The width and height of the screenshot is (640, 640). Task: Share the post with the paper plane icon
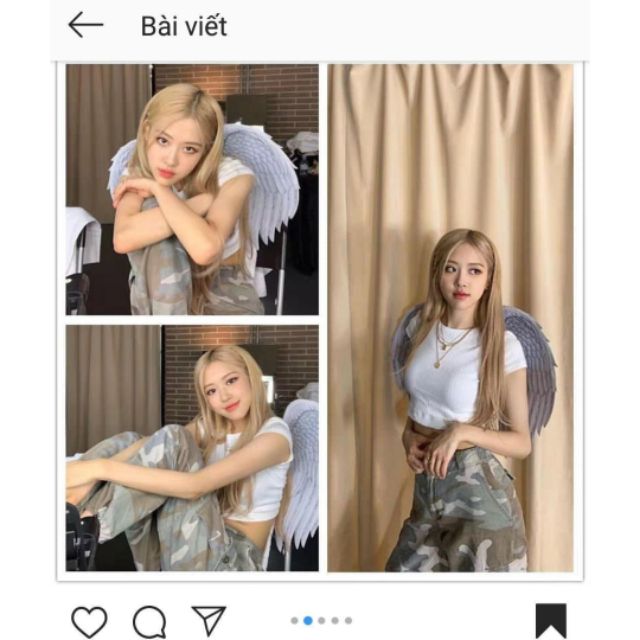coord(208,620)
